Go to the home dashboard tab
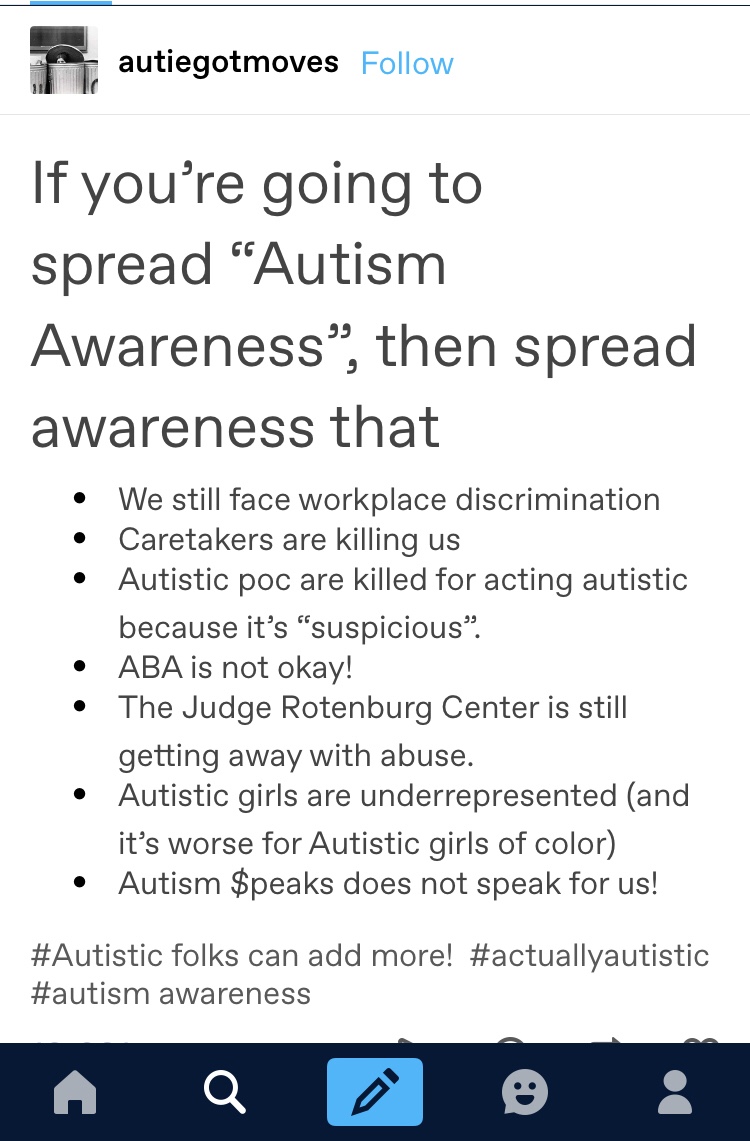 pos(75,1091)
